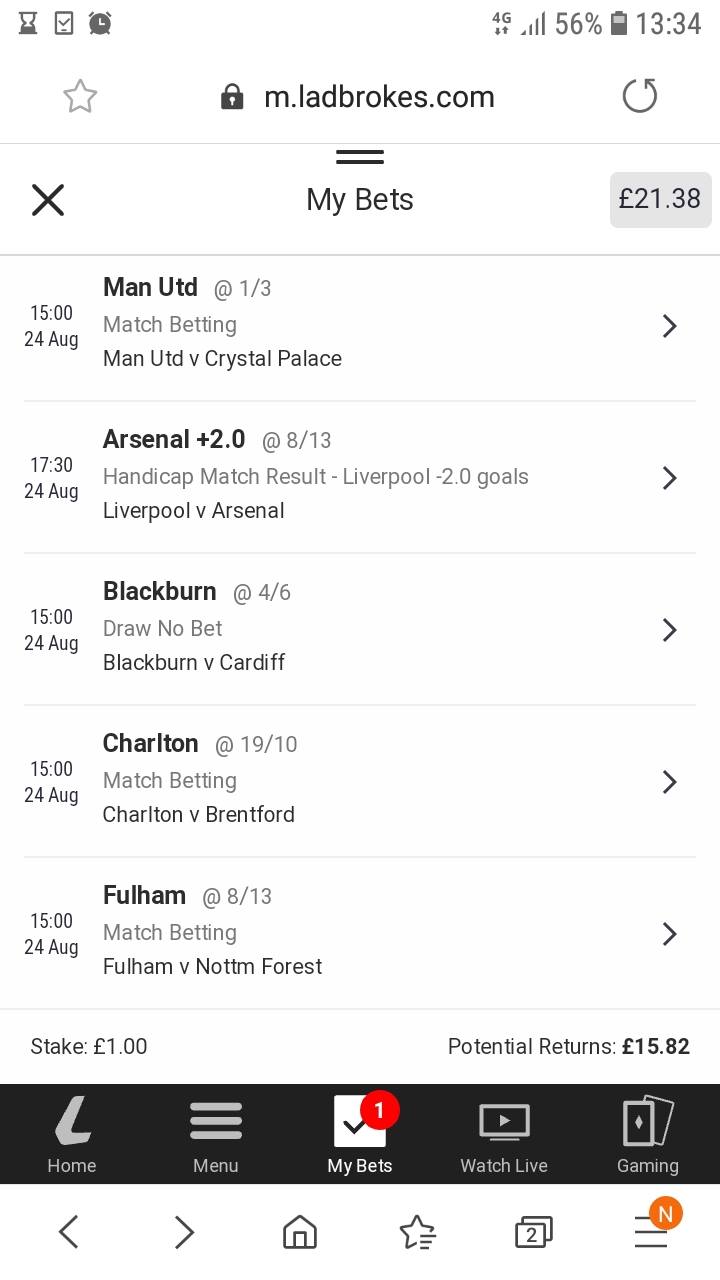720x1280 pixels.
Task: Switch to Watch Live
Action: (504, 1135)
